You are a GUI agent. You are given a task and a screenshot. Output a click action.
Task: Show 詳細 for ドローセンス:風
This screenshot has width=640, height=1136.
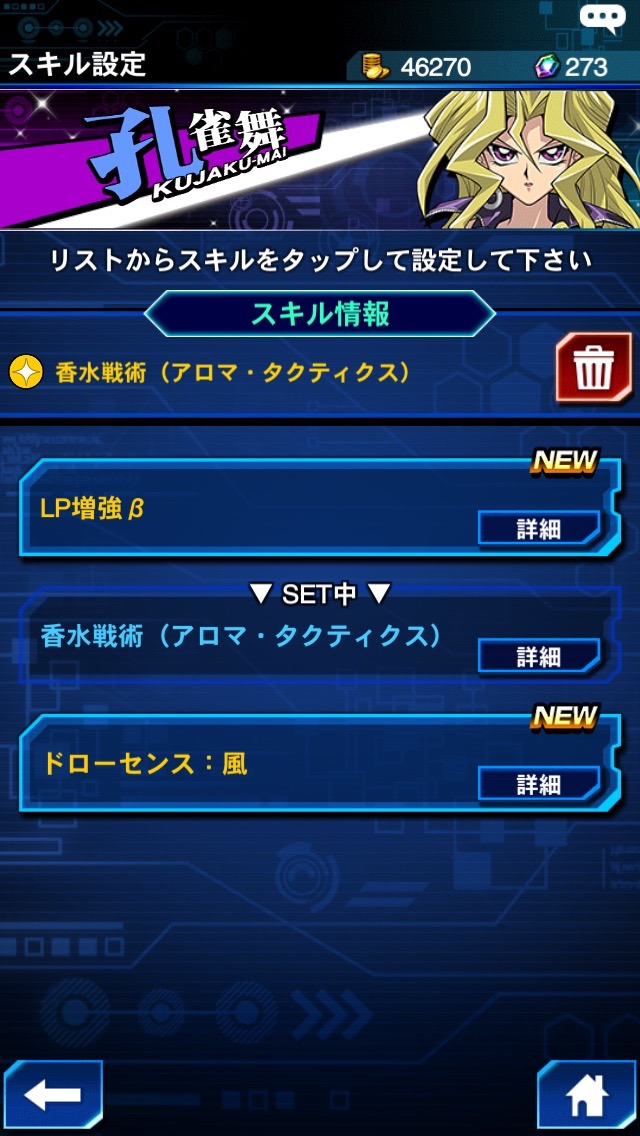click(x=538, y=784)
